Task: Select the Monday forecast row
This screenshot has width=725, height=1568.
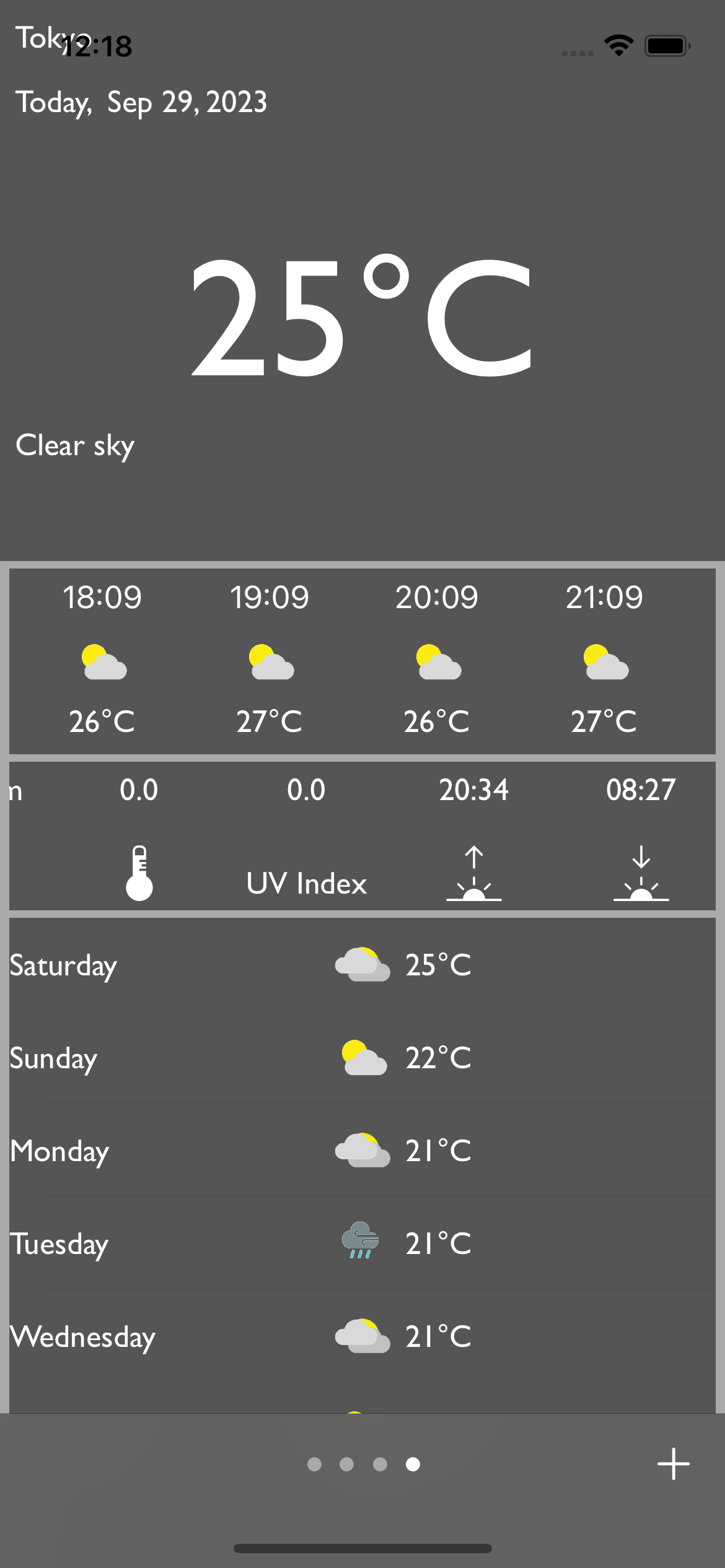Action: point(362,1151)
